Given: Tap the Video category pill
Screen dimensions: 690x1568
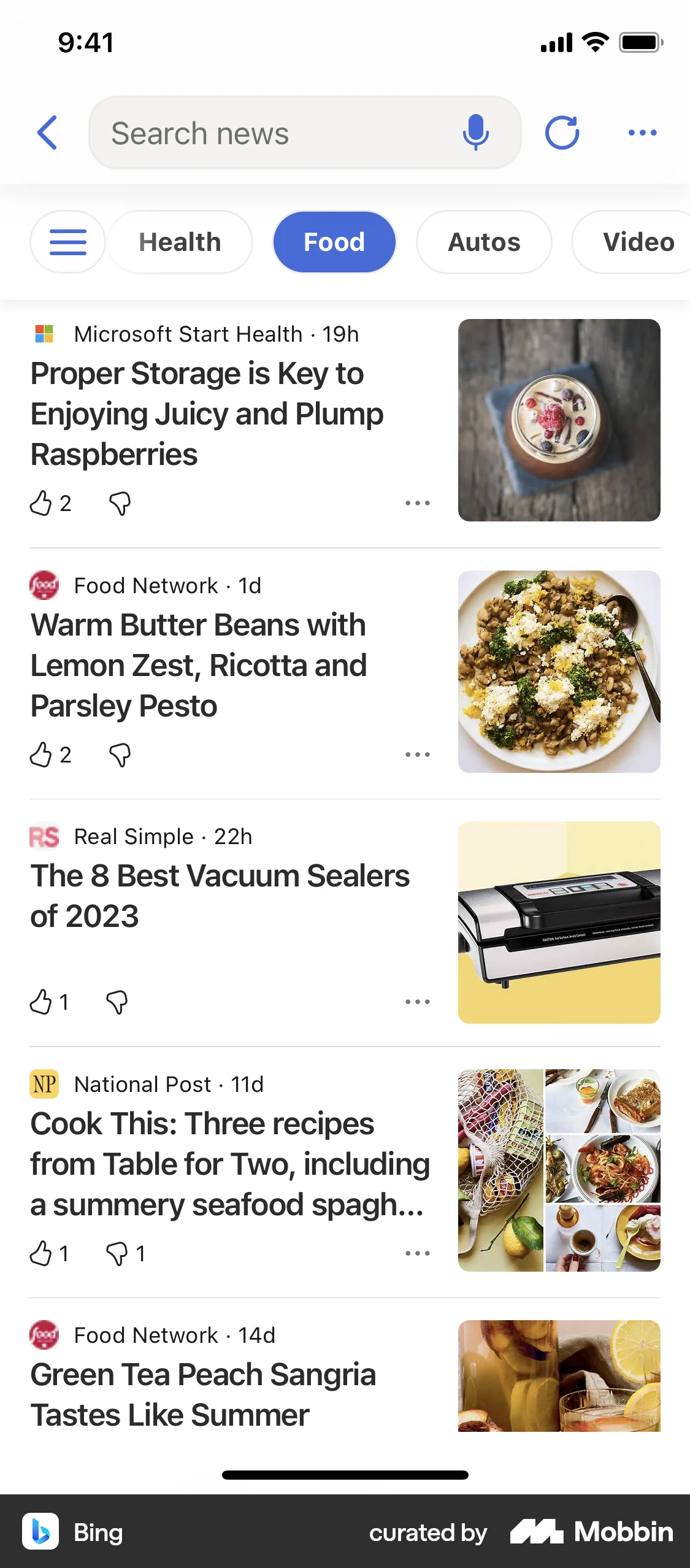Looking at the screenshot, I should click(x=638, y=242).
